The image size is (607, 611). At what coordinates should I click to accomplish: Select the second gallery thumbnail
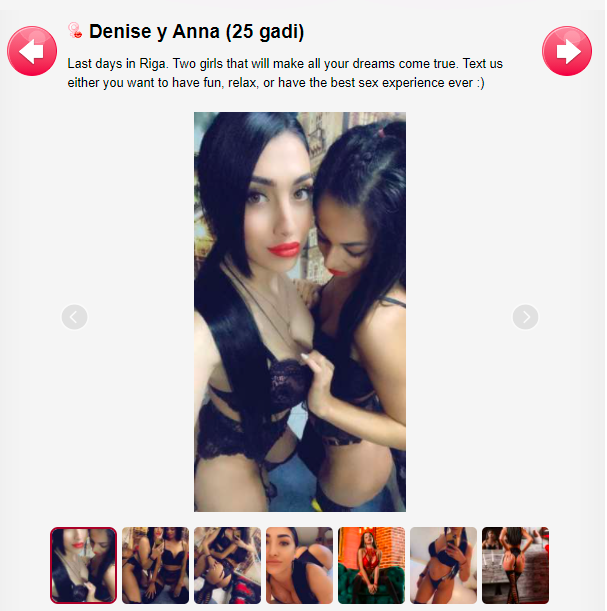tap(155, 565)
